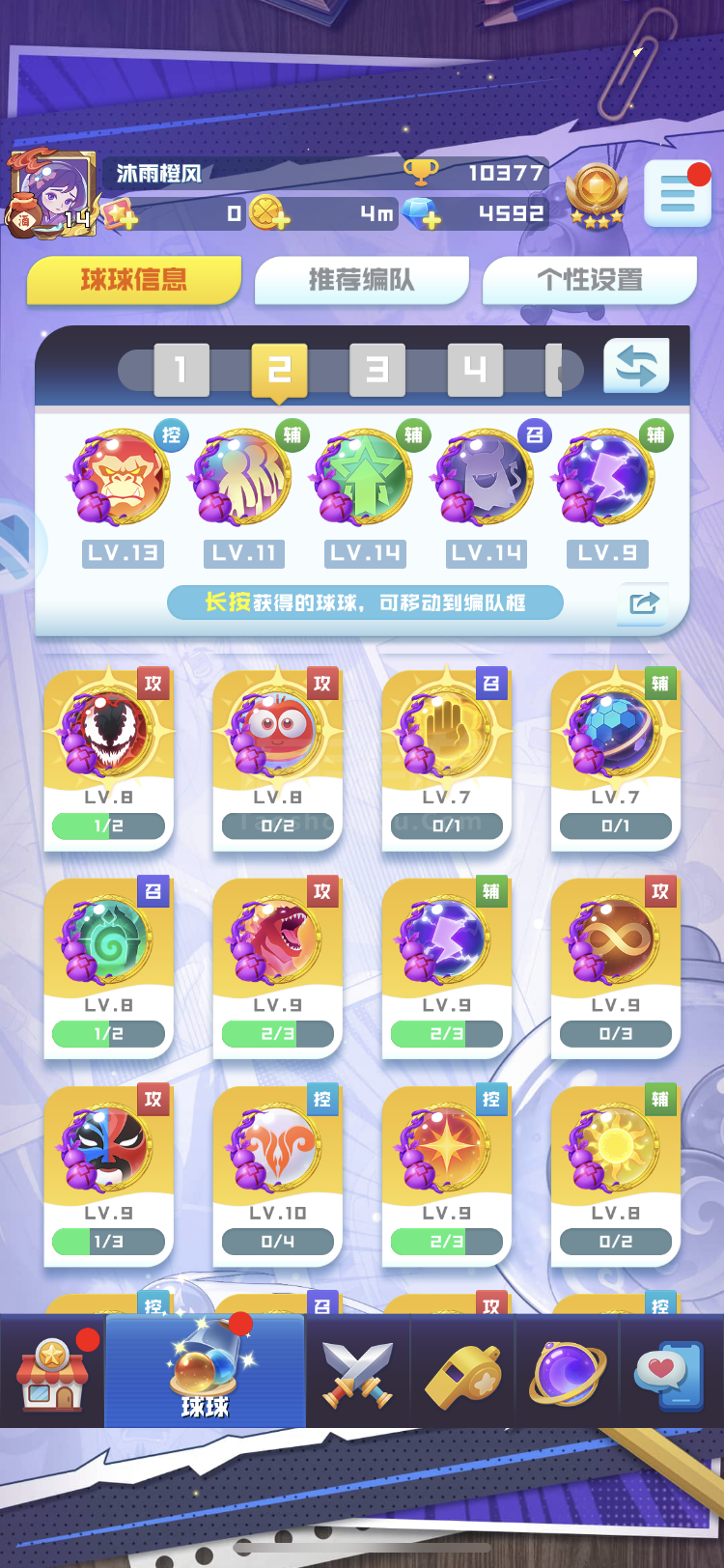Image resolution: width=724 pixels, height=1568 pixels.
Task: Open the whistle tab in bottom bar
Action: tap(463, 1372)
